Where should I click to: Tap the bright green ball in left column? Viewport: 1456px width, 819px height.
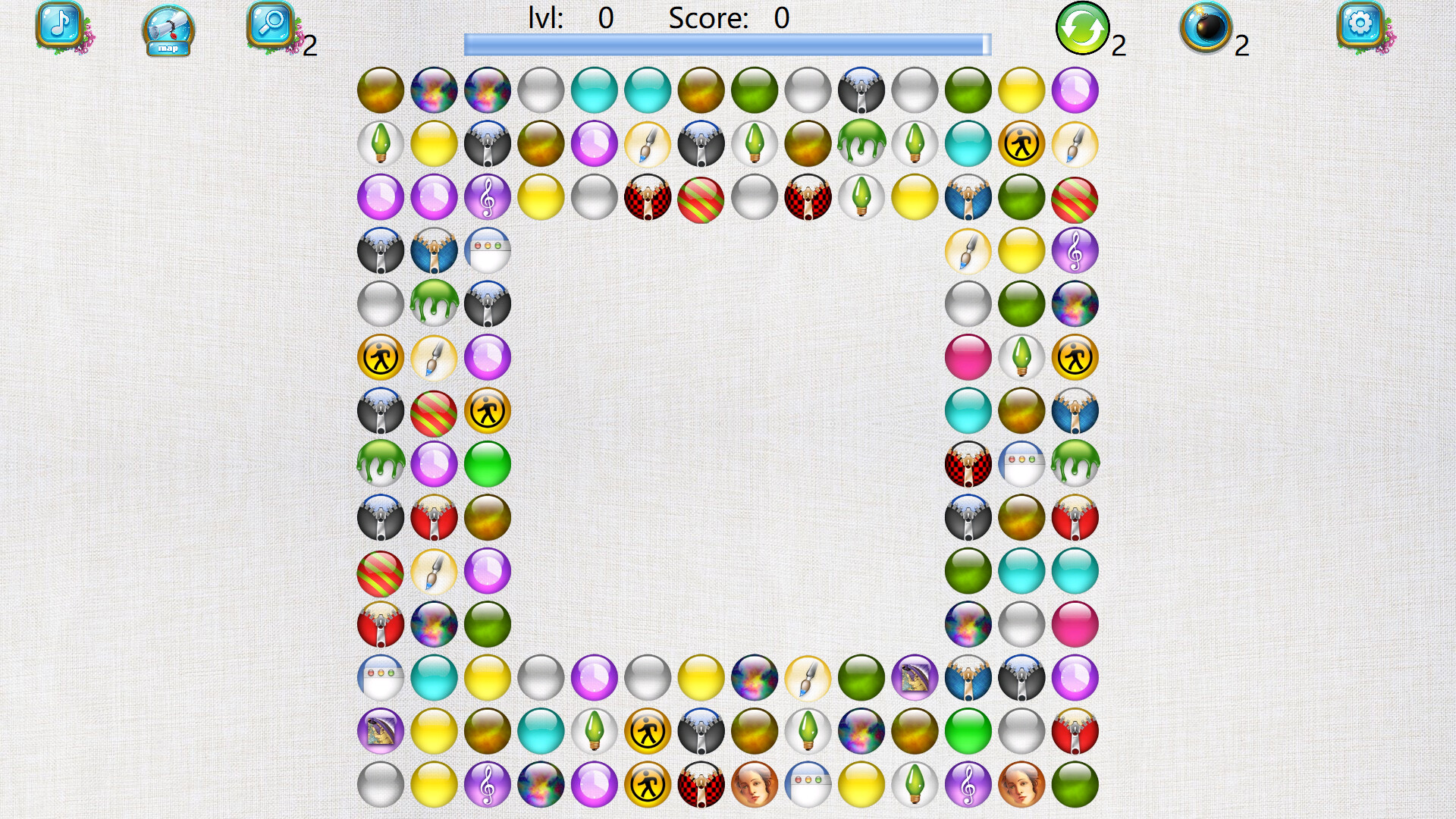click(x=487, y=464)
